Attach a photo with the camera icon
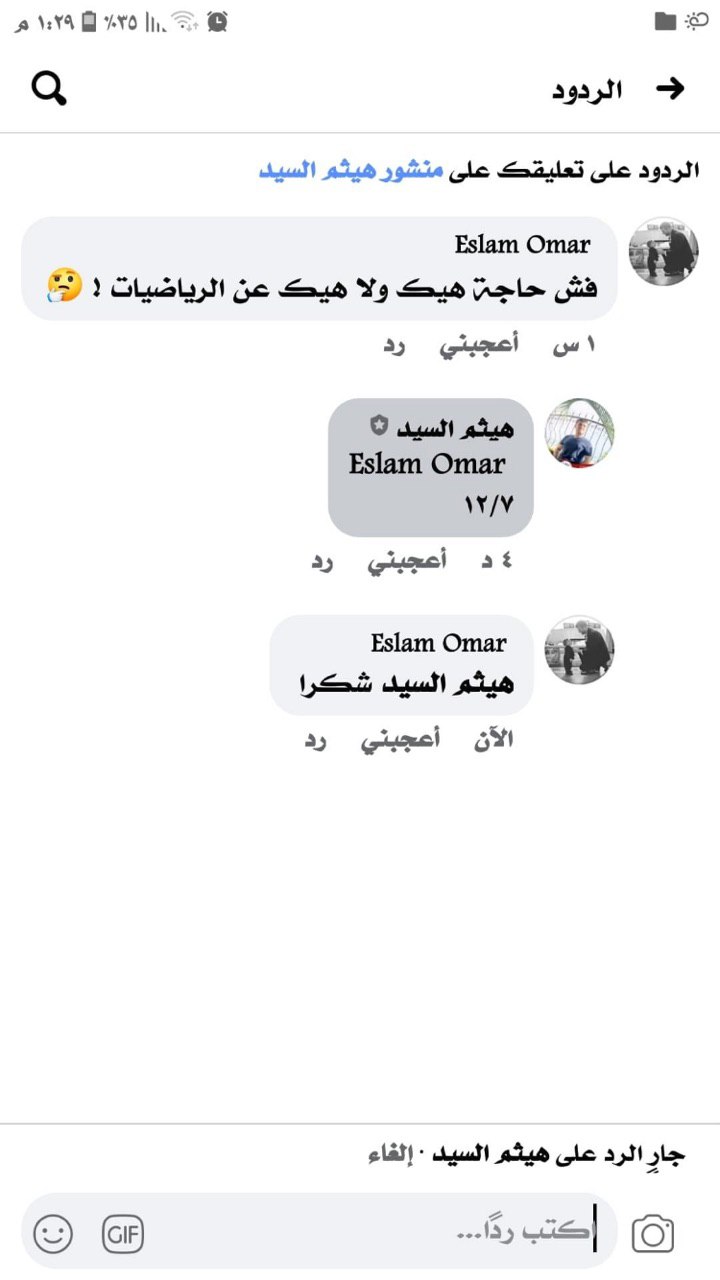The image size is (720, 1280). click(652, 1233)
